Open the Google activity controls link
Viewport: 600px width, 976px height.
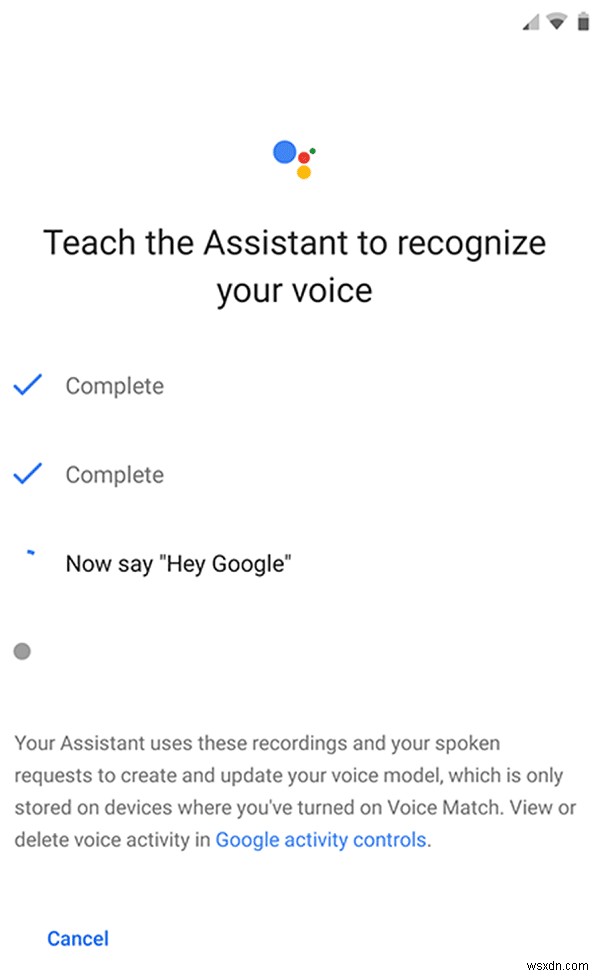[321, 839]
